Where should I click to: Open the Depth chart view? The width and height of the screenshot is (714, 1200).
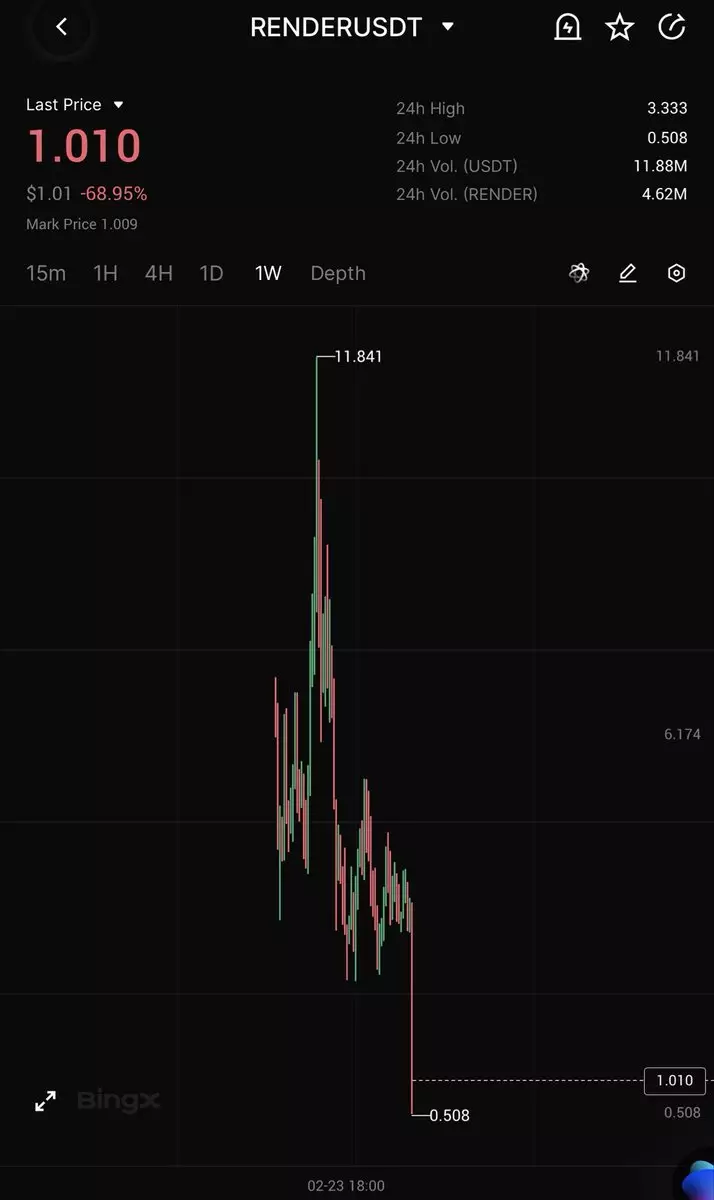pos(338,273)
